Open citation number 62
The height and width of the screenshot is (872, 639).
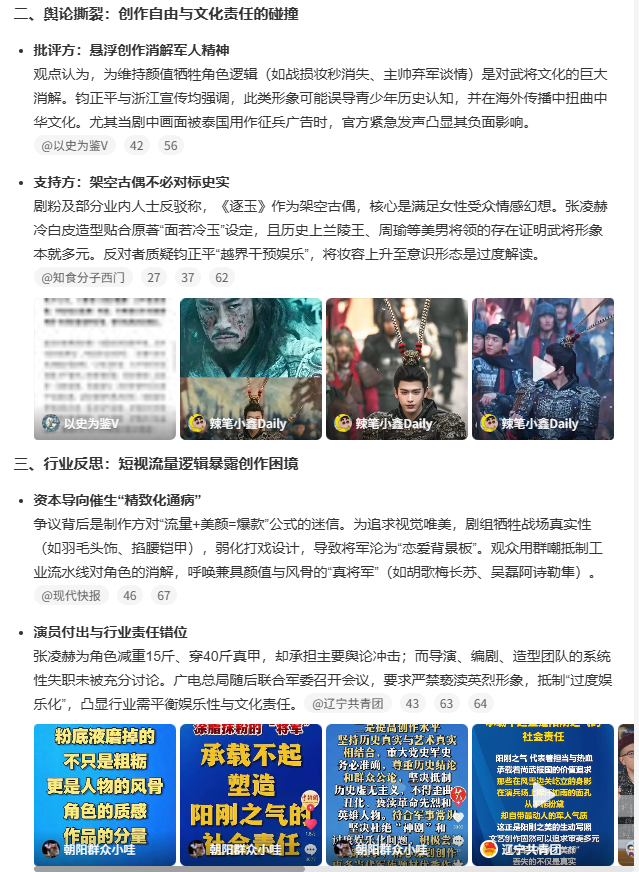(221, 277)
